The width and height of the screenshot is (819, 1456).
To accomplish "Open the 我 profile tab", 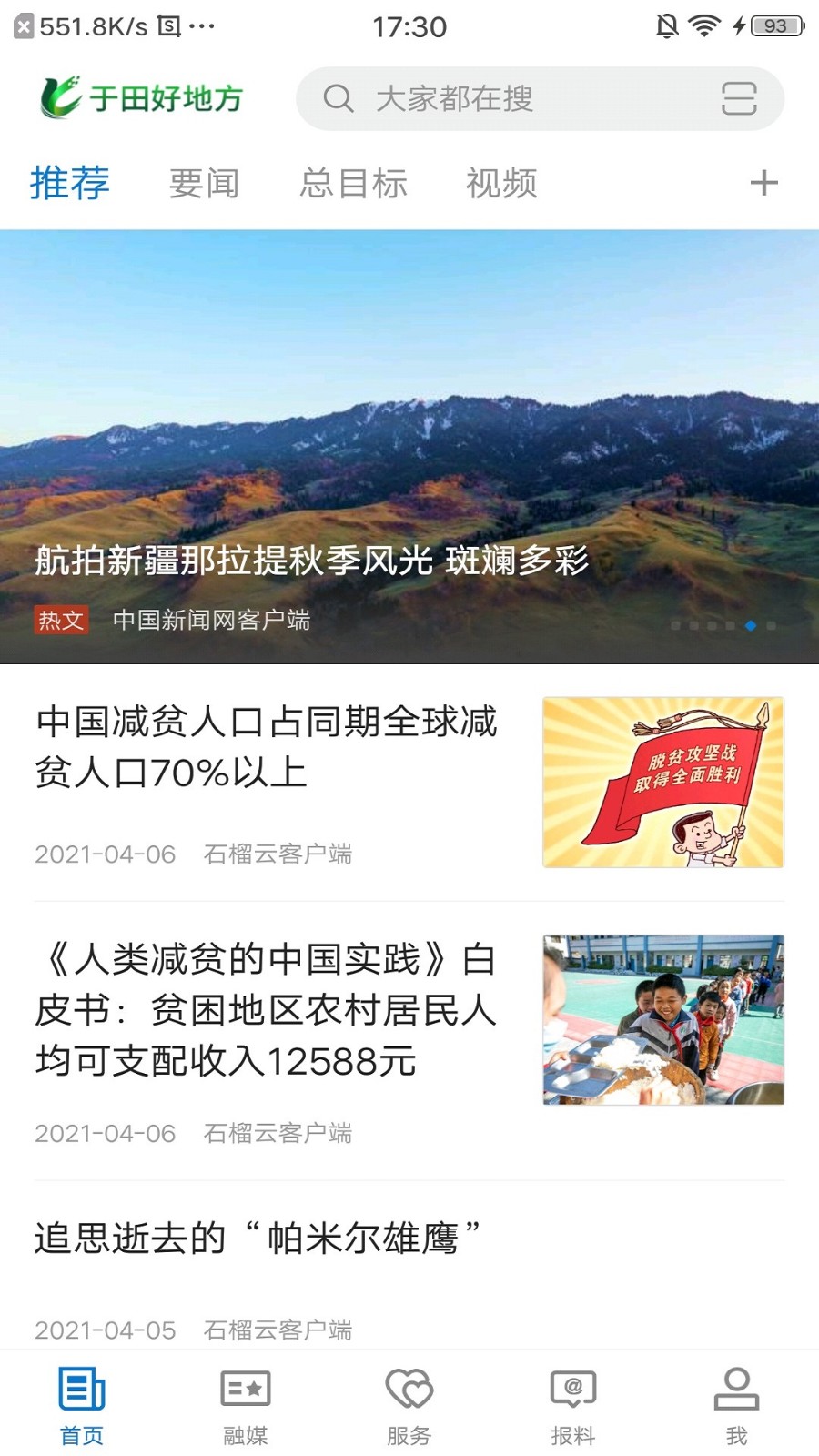I will tap(736, 1406).
